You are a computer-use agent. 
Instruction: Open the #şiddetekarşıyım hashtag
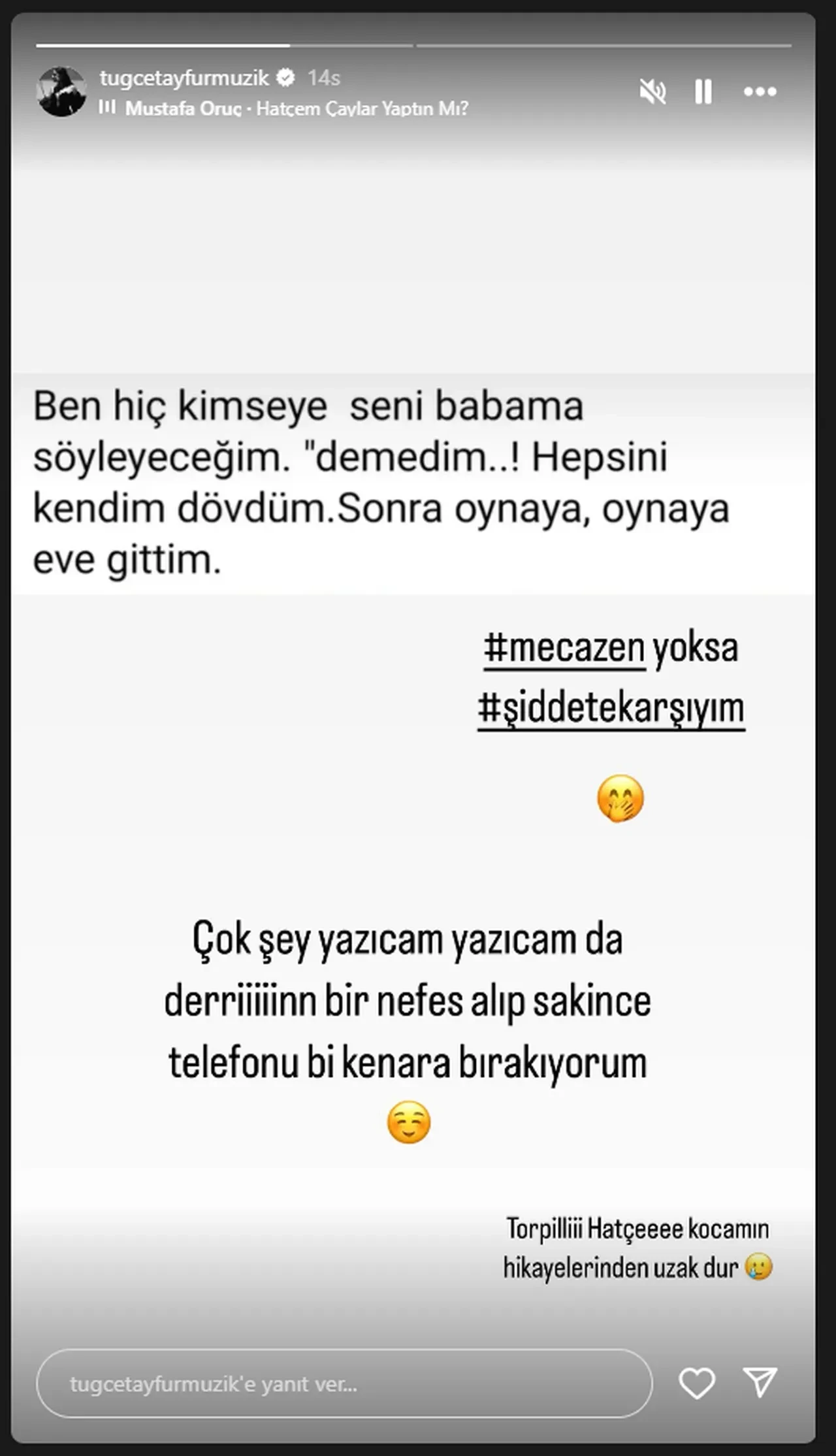[x=611, y=707]
